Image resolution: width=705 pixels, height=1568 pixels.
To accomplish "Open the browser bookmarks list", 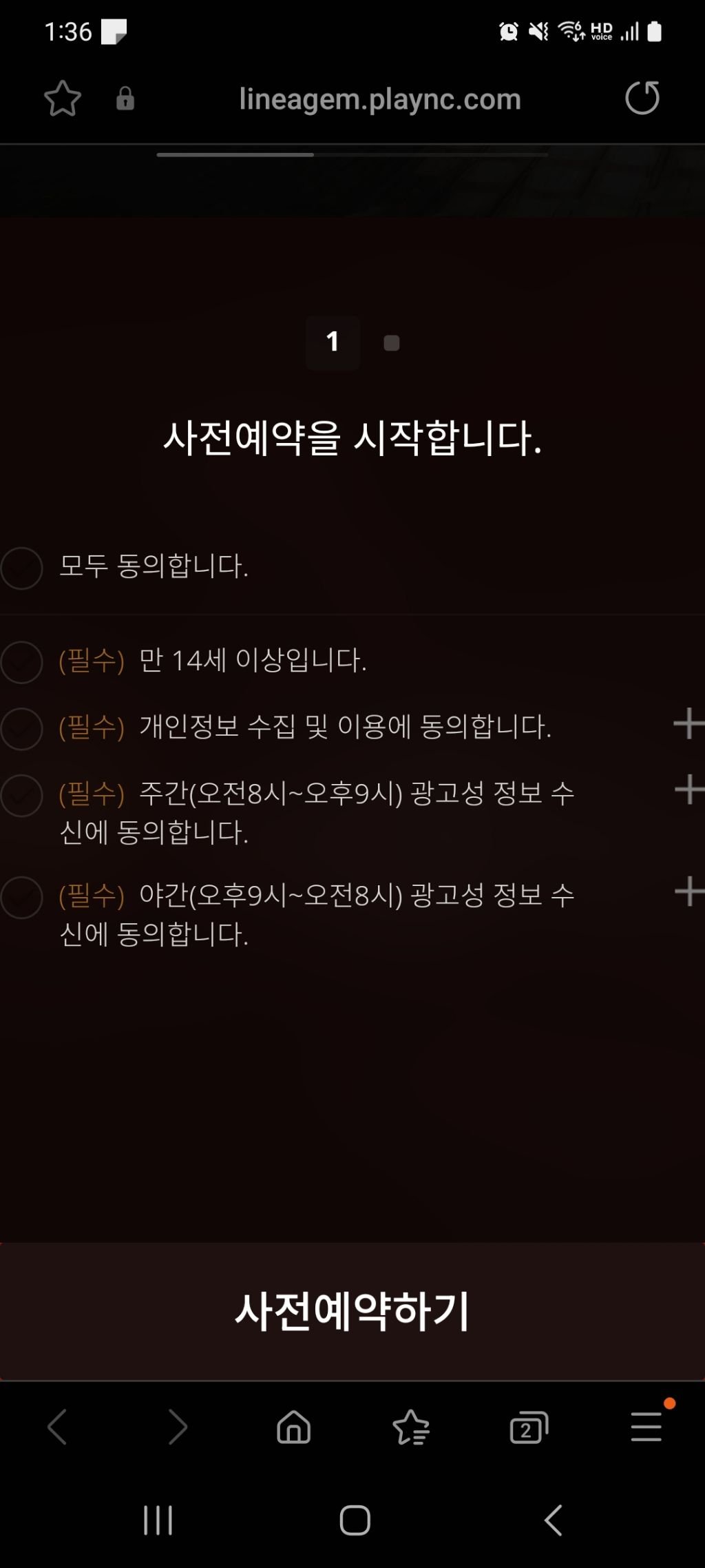I will (411, 1427).
